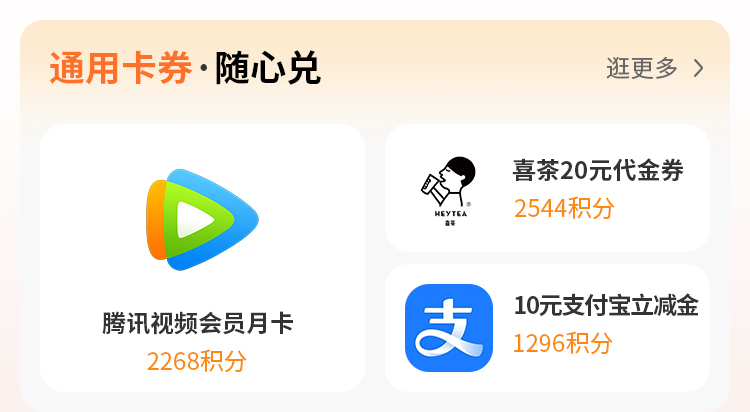The height and width of the screenshot is (412, 750).
Task: Open the 10元支付宝立减金 reward card
Action: 547,328
